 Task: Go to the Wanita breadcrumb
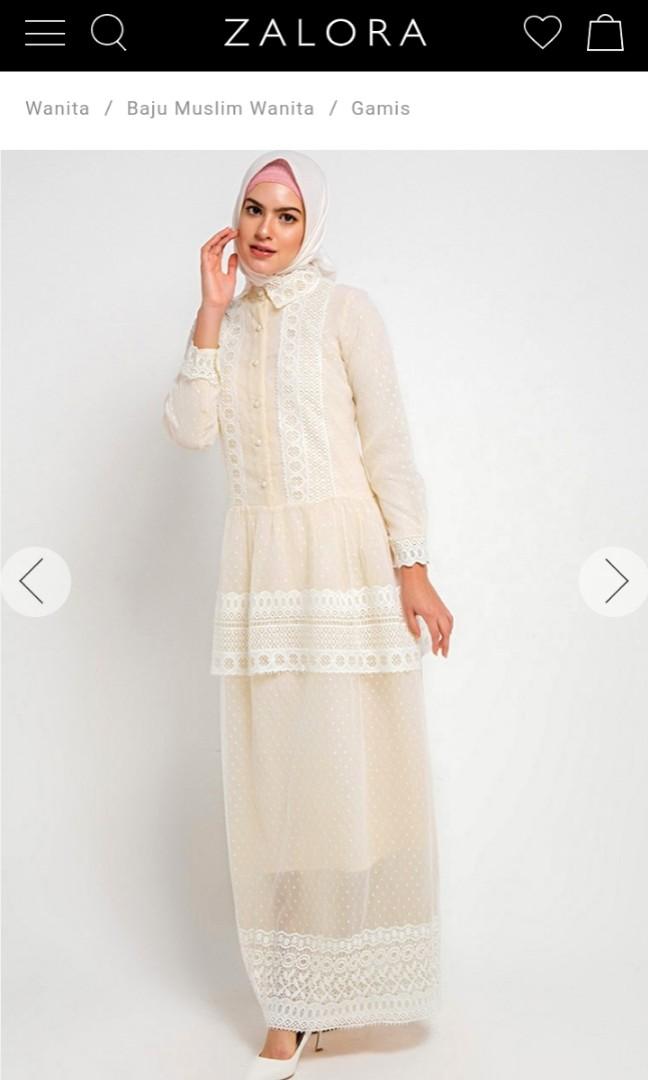click(x=57, y=108)
